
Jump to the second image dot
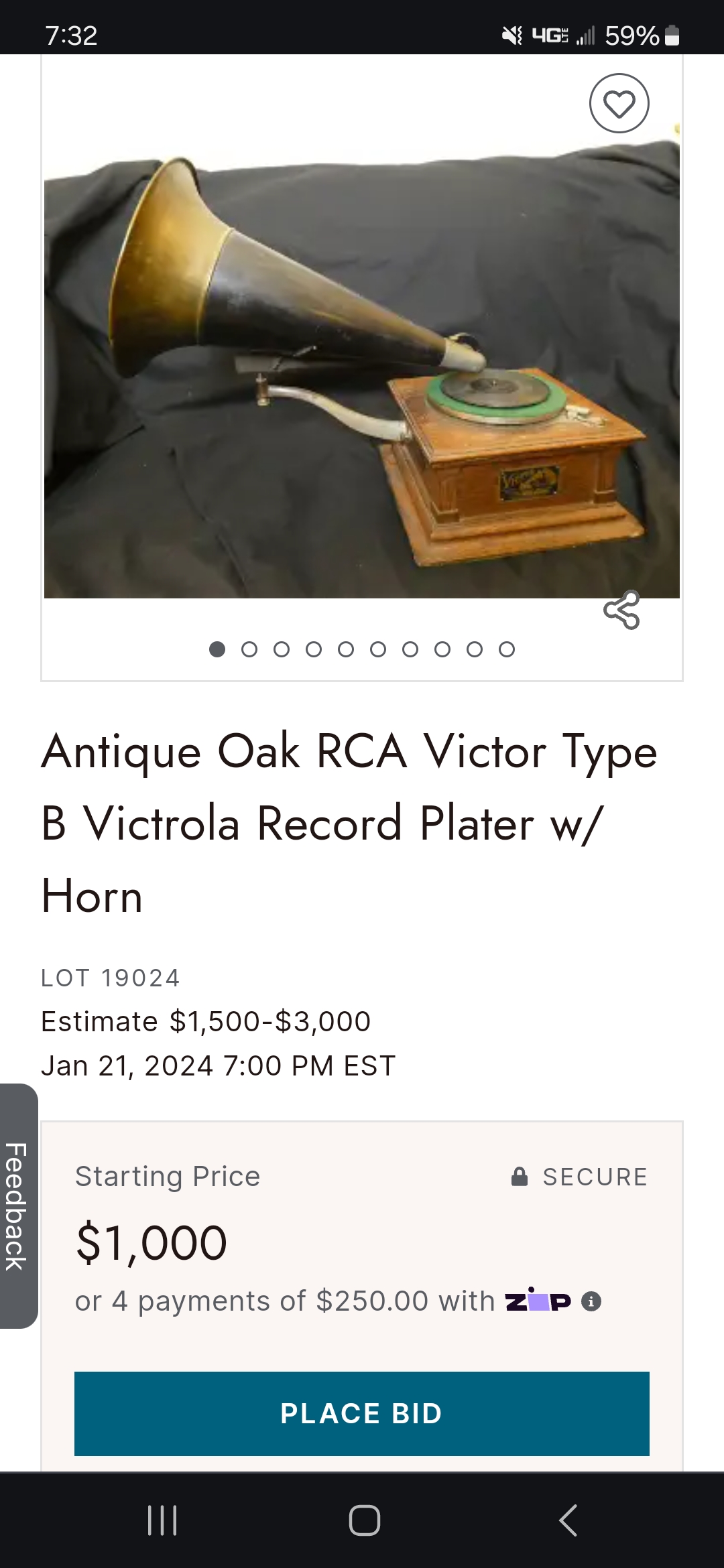pos(249,649)
